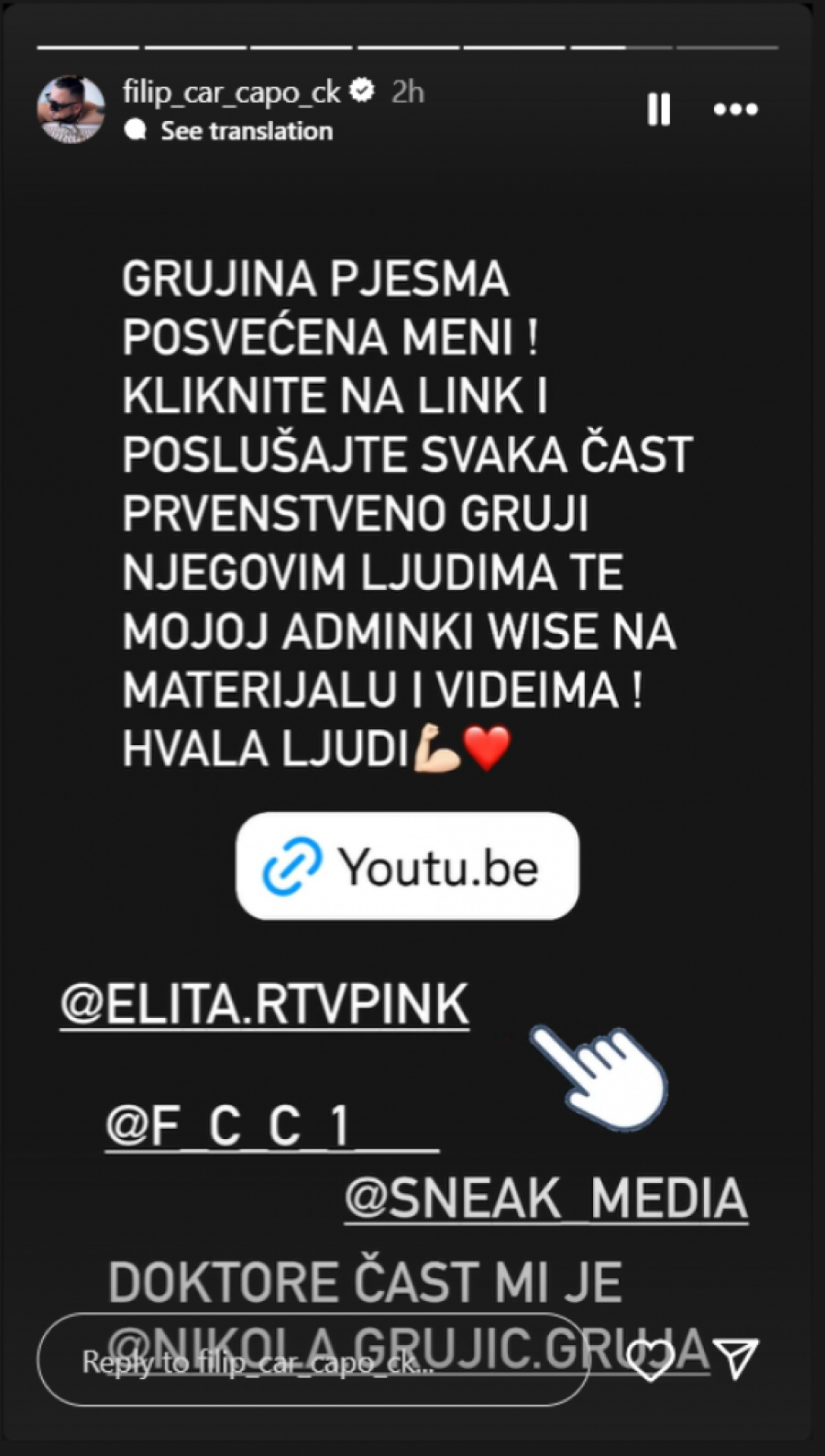Viewport: 825px width, 1456px height.
Task: Open filip_car_capo_ck's profile picture
Action: coord(71,109)
